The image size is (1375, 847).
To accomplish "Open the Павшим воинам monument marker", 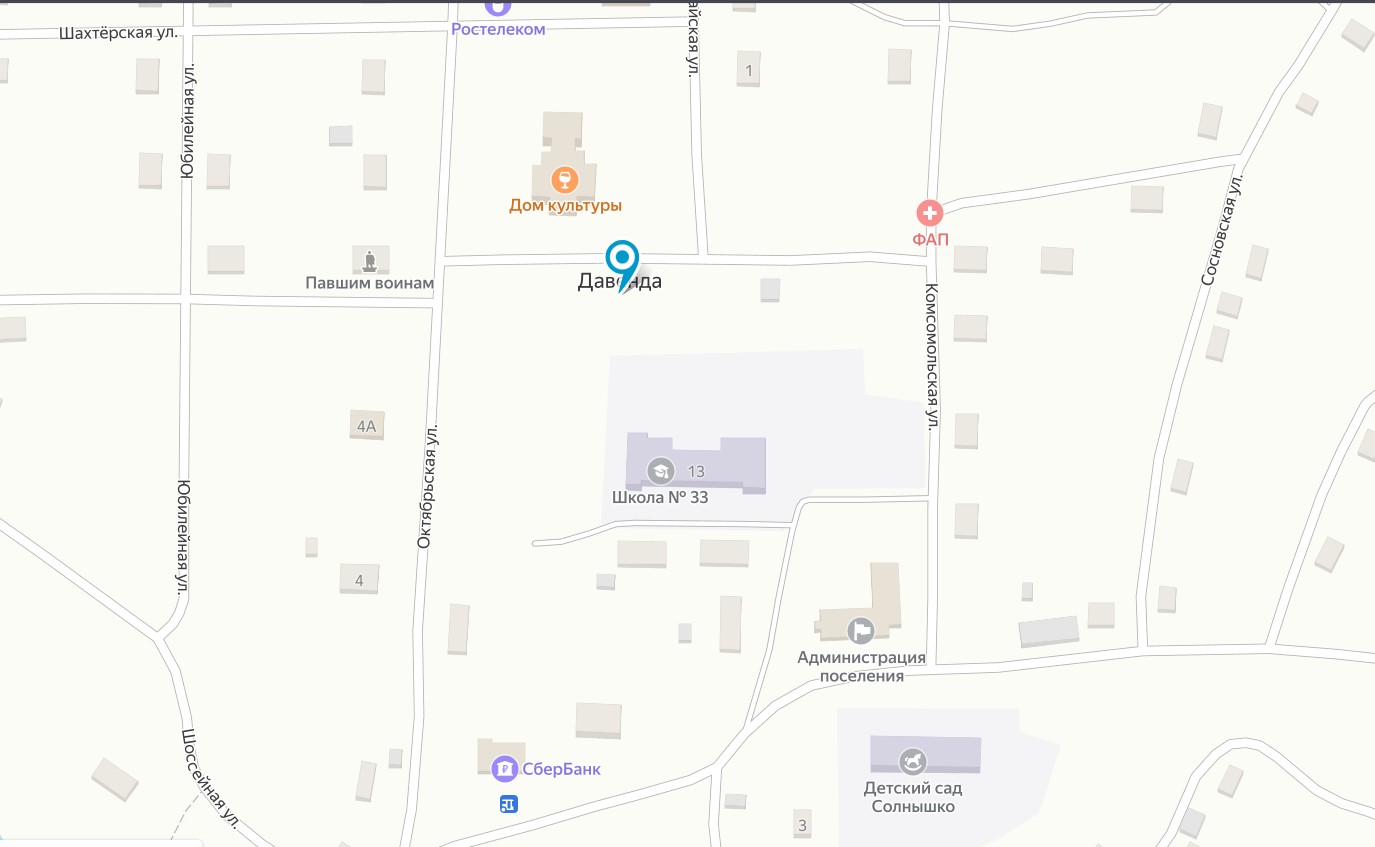I will tap(371, 262).
